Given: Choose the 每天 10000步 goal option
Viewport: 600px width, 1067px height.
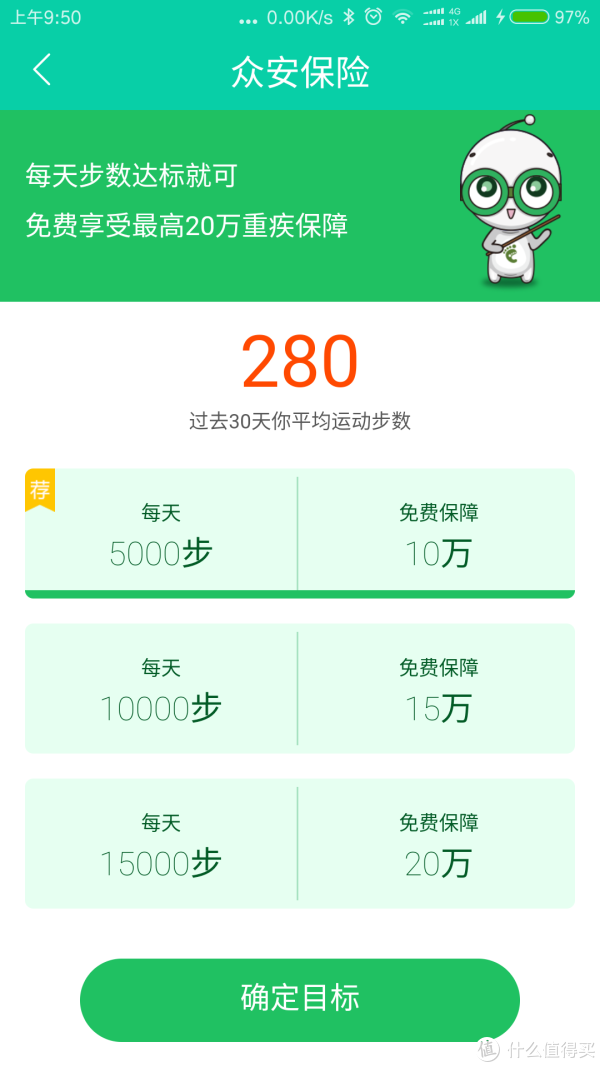Looking at the screenshot, I should coord(300,689).
